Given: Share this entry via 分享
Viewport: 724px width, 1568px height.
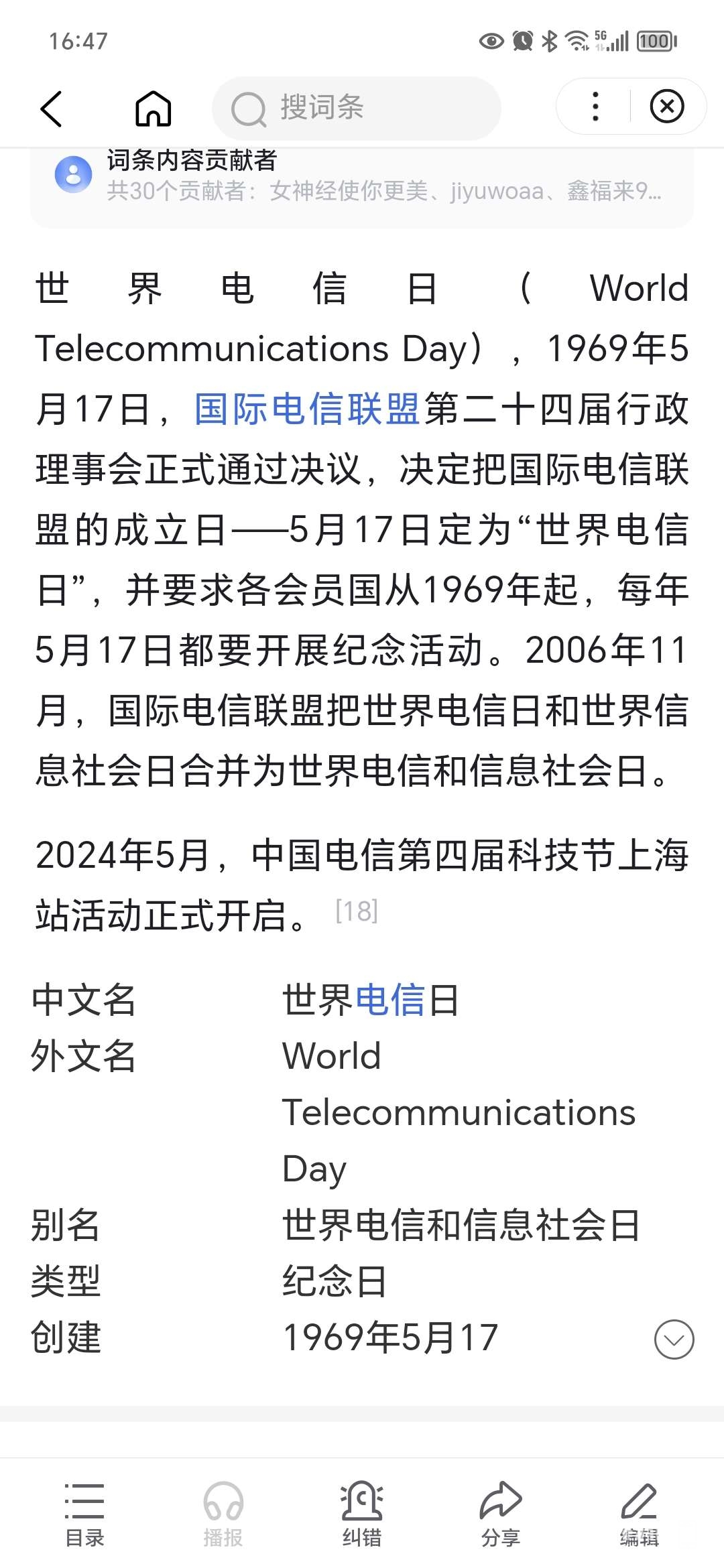Looking at the screenshot, I should click(x=501, y=1508).
